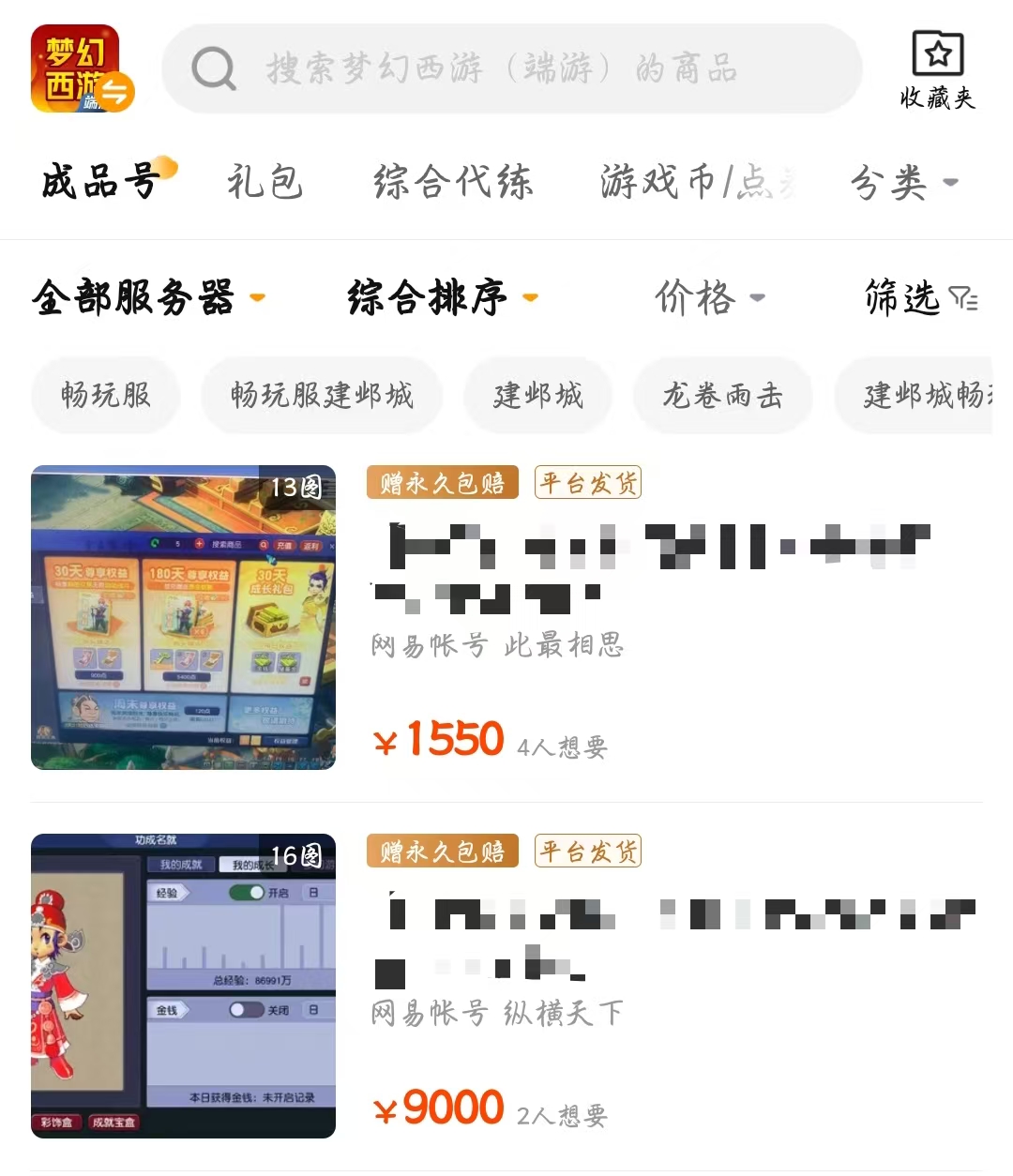This screenshot has width=1013, height=1176.
Task: Filter by the 畅玩服建邺城 chip
Action: (322, 395)
